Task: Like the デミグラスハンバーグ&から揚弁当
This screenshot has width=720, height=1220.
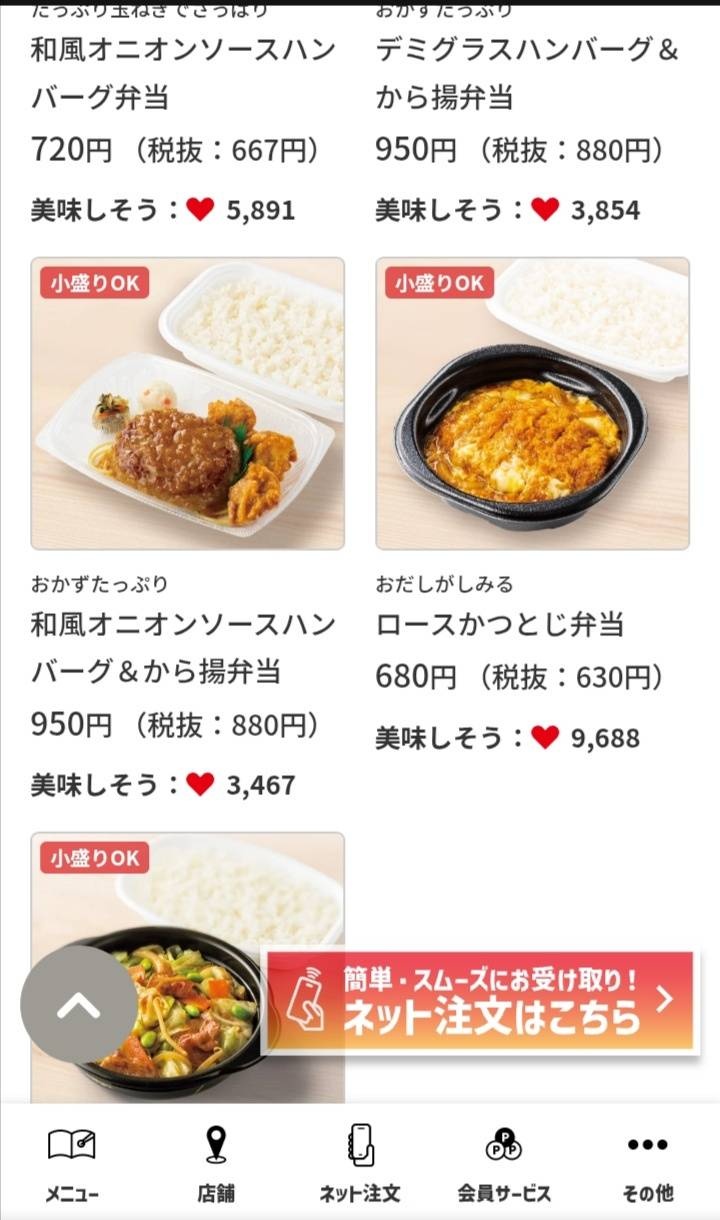Action: tap(545, 209)
